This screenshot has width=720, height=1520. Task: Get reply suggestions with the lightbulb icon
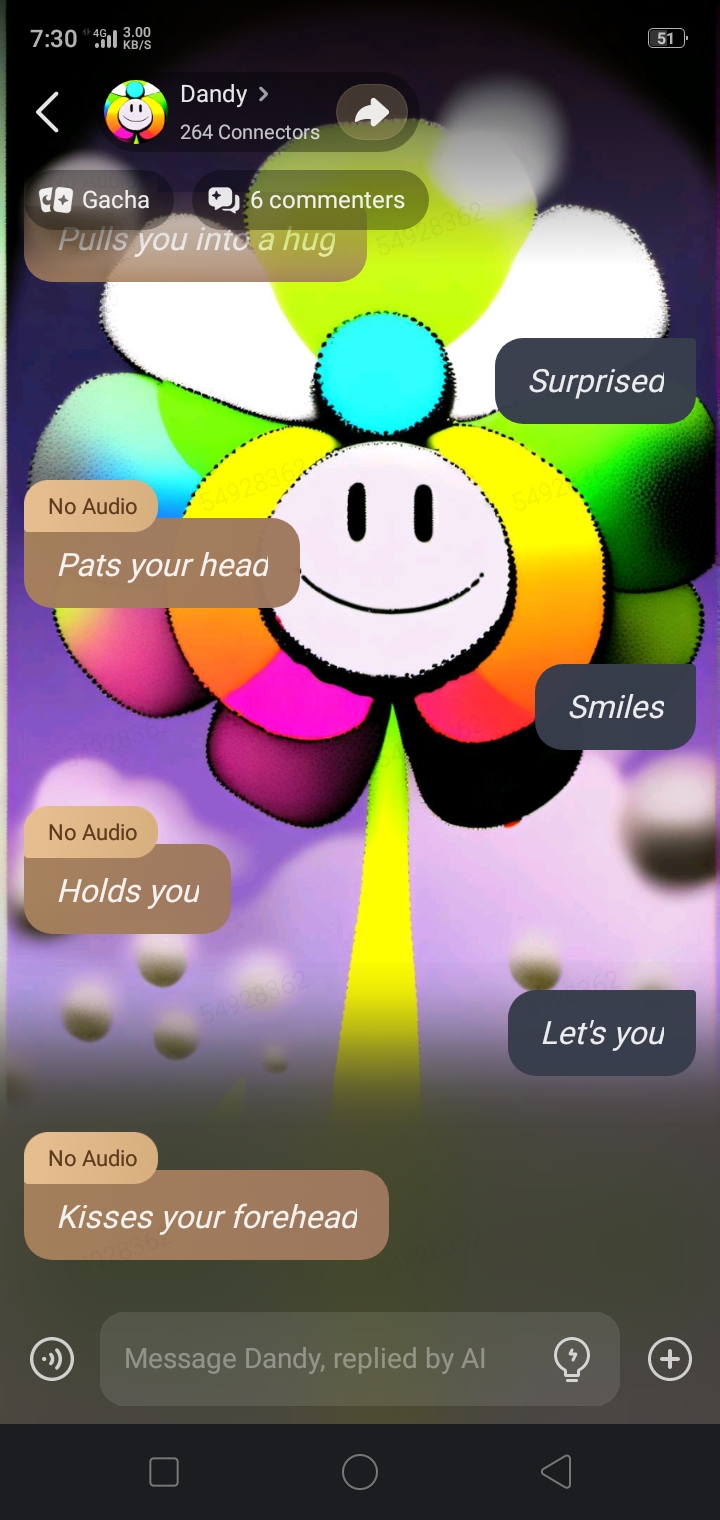tap(572, 1359)
